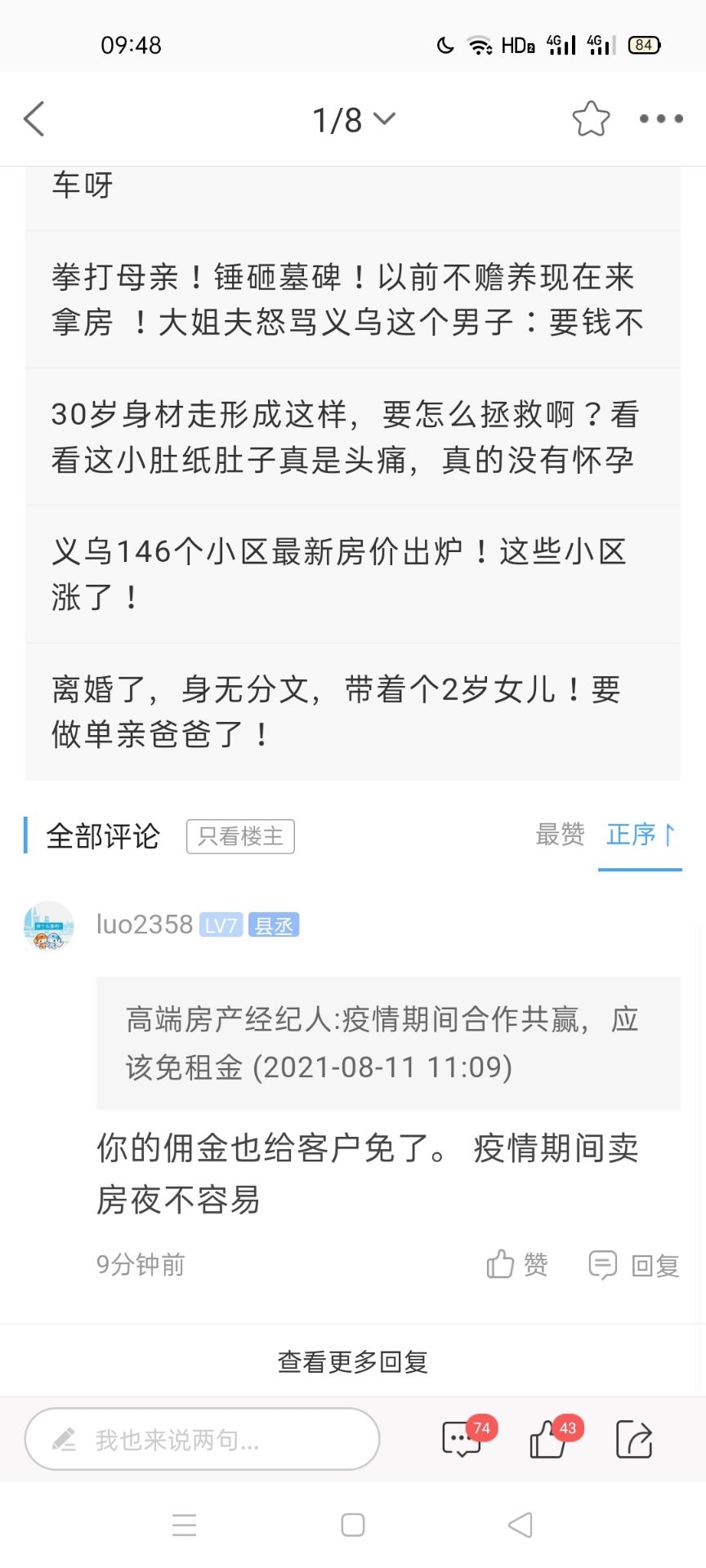
Task: Like luo2358's comment
Action: click(x=516, y=1265)
